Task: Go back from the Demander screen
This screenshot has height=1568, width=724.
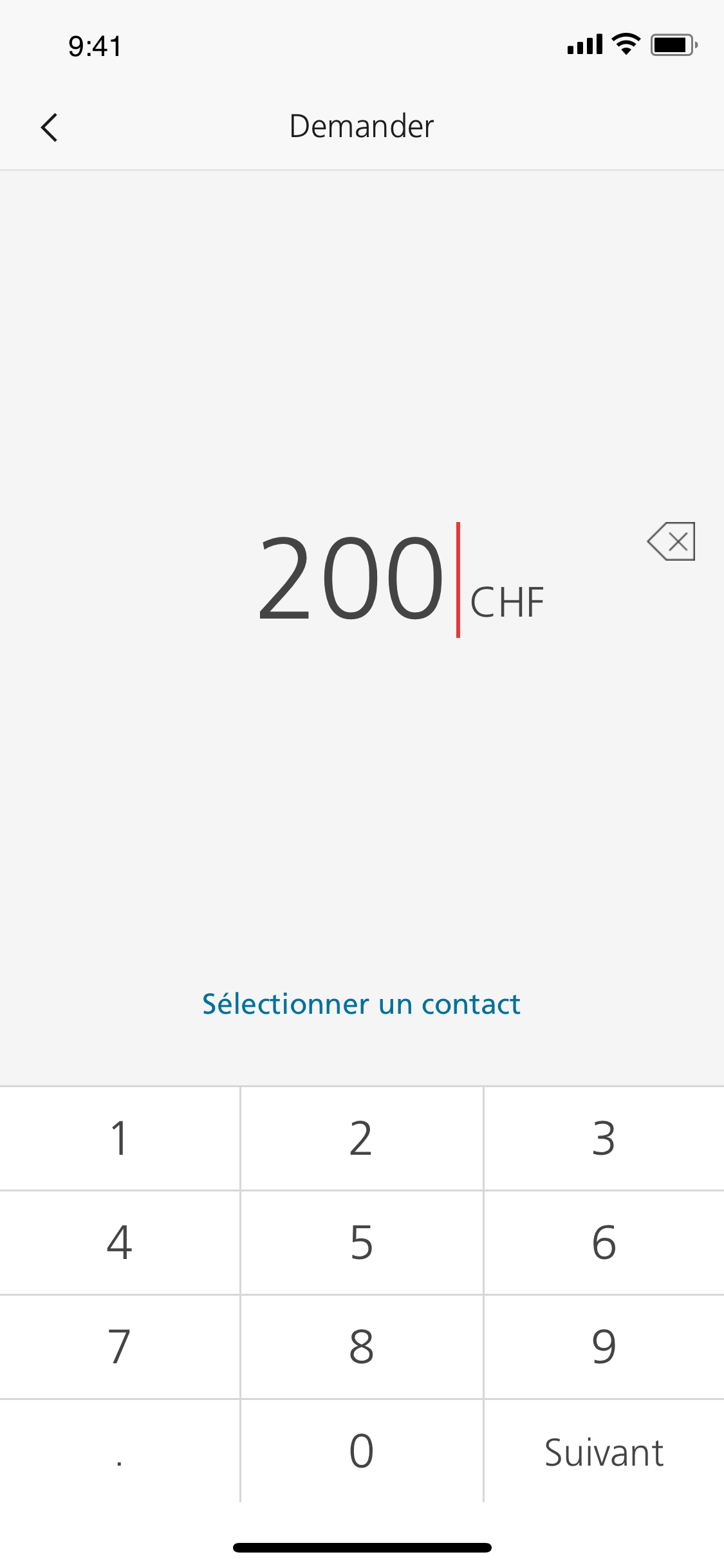Action: pyautogui.click(x=50, y=127)
